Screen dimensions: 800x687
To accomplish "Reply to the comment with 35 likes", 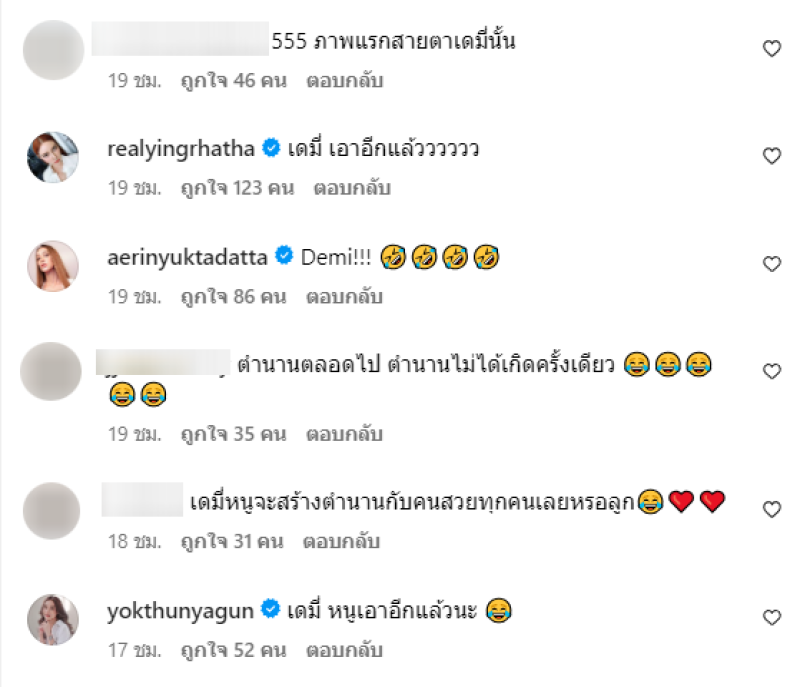I will [x=345, y=434].
